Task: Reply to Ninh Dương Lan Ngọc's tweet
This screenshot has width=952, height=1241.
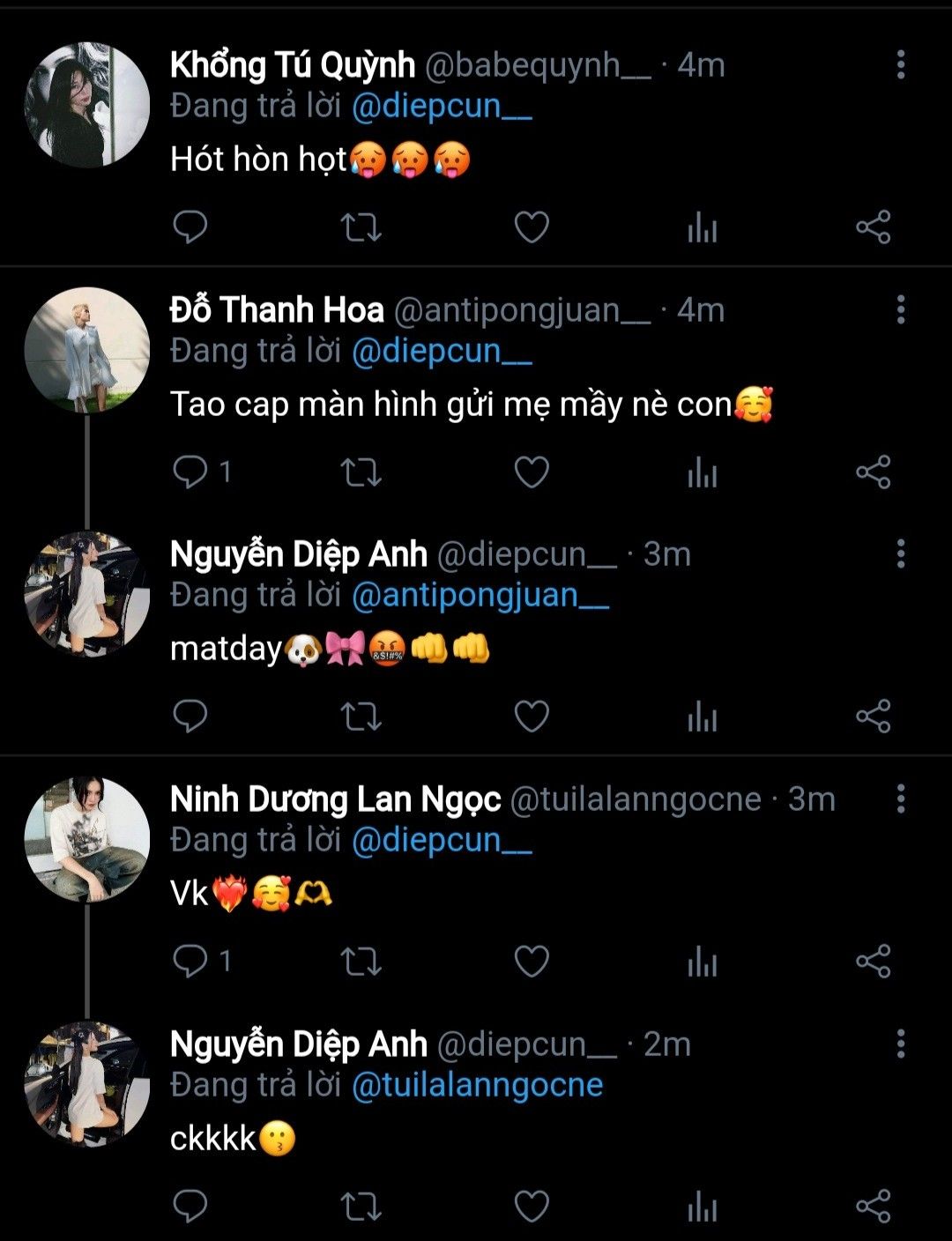Action: pos(190,961)
